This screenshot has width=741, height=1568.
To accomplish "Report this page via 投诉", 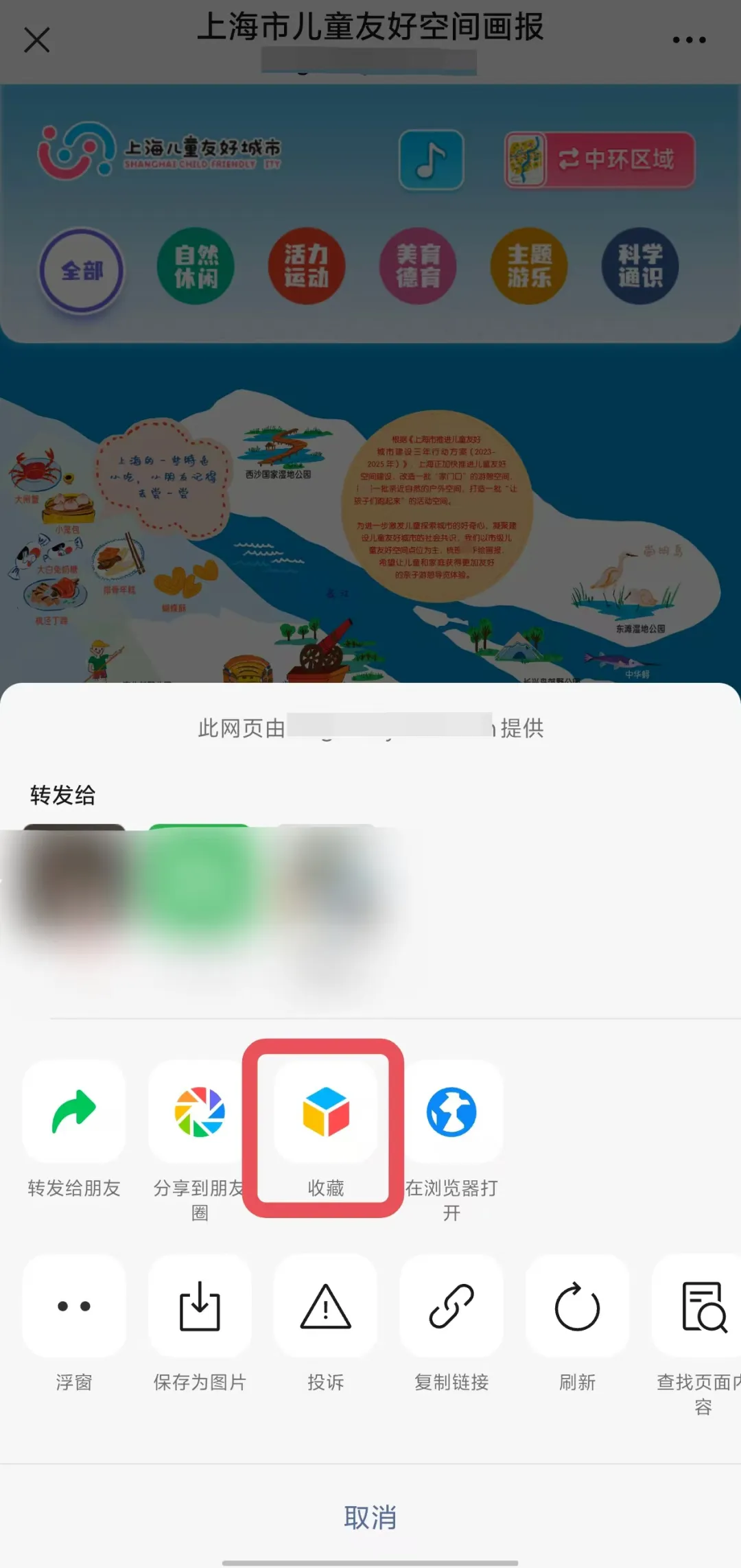I will click(x=325, y=1307).
